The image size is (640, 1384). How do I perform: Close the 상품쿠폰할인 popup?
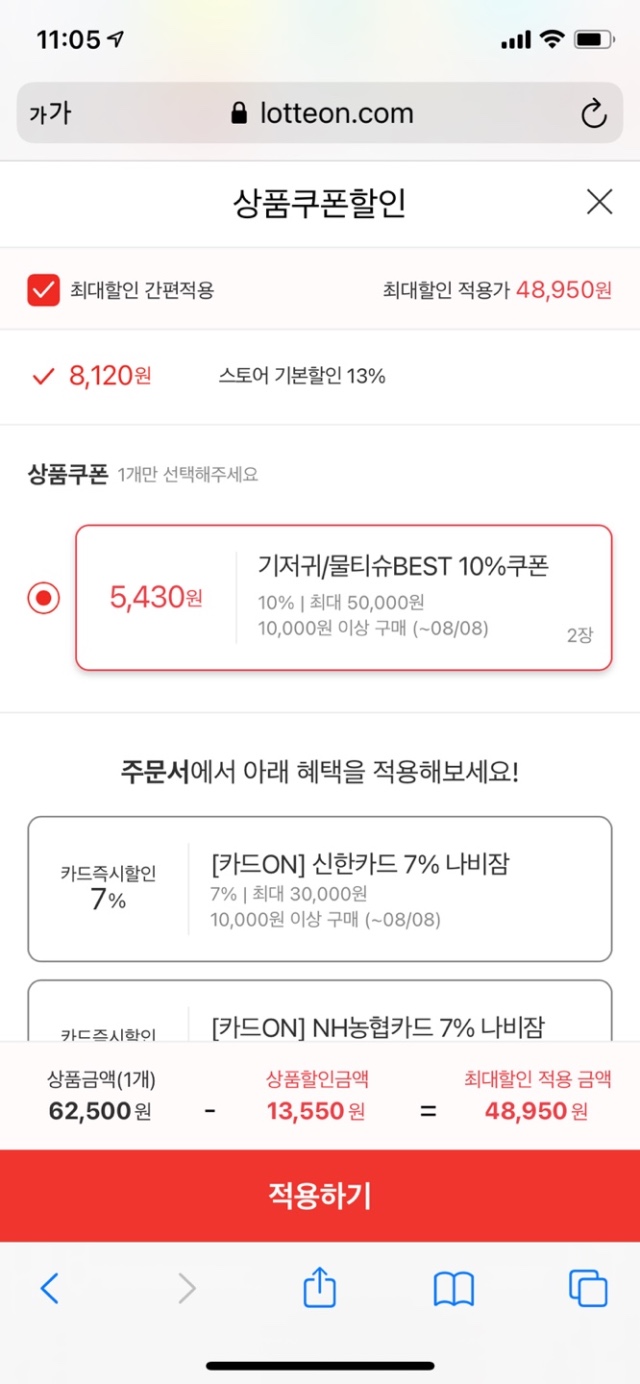click(599, 203)
